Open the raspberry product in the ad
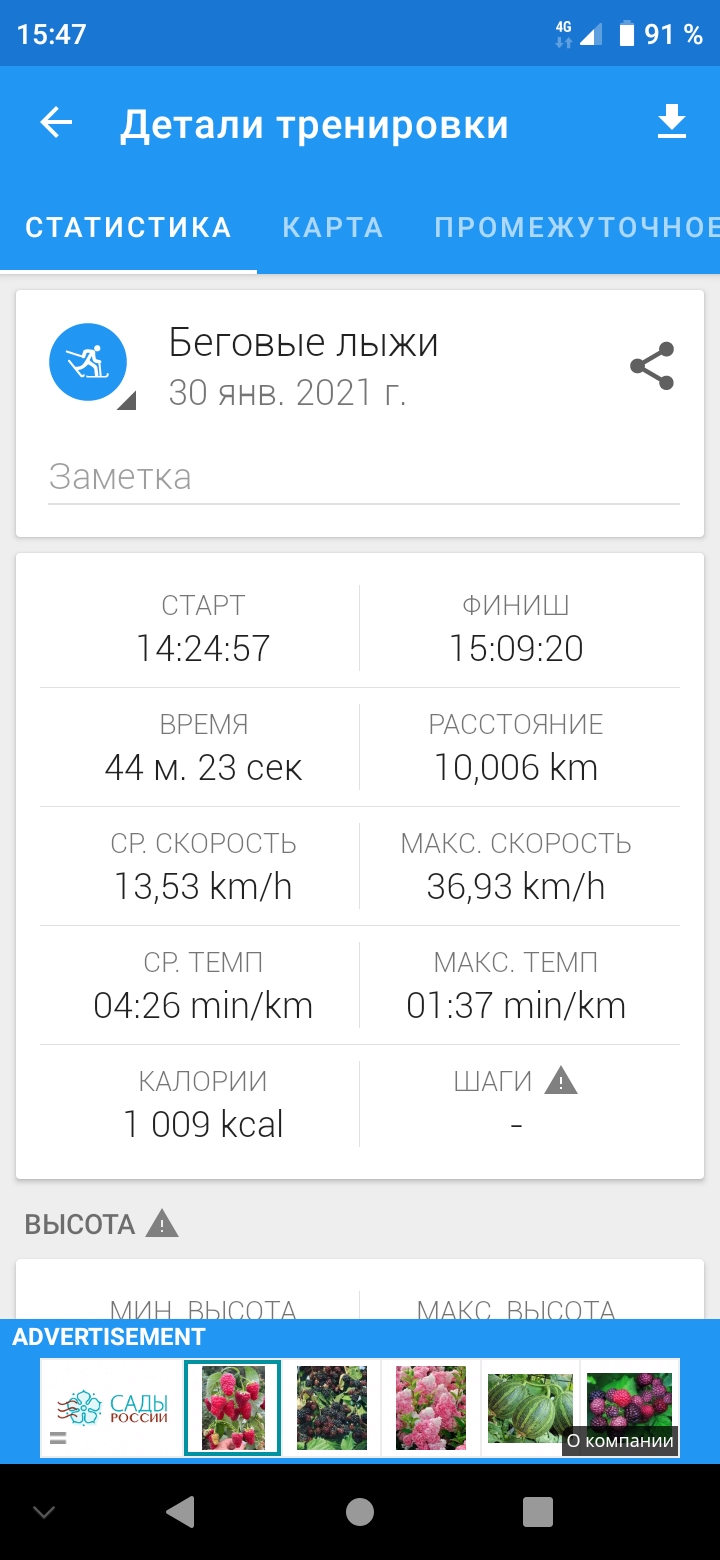 point(233,1407)
